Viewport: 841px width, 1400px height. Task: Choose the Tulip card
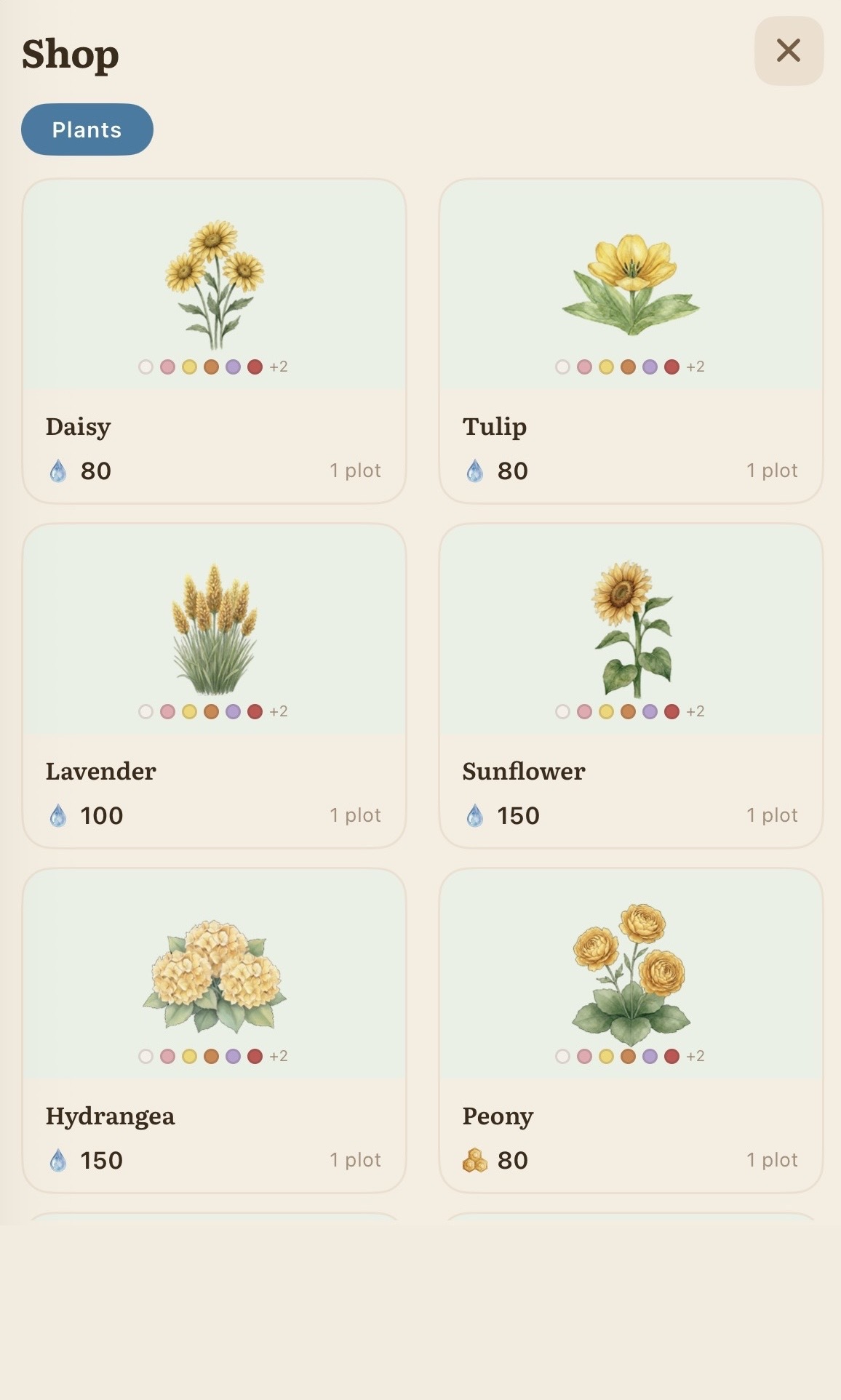[631, 340]
